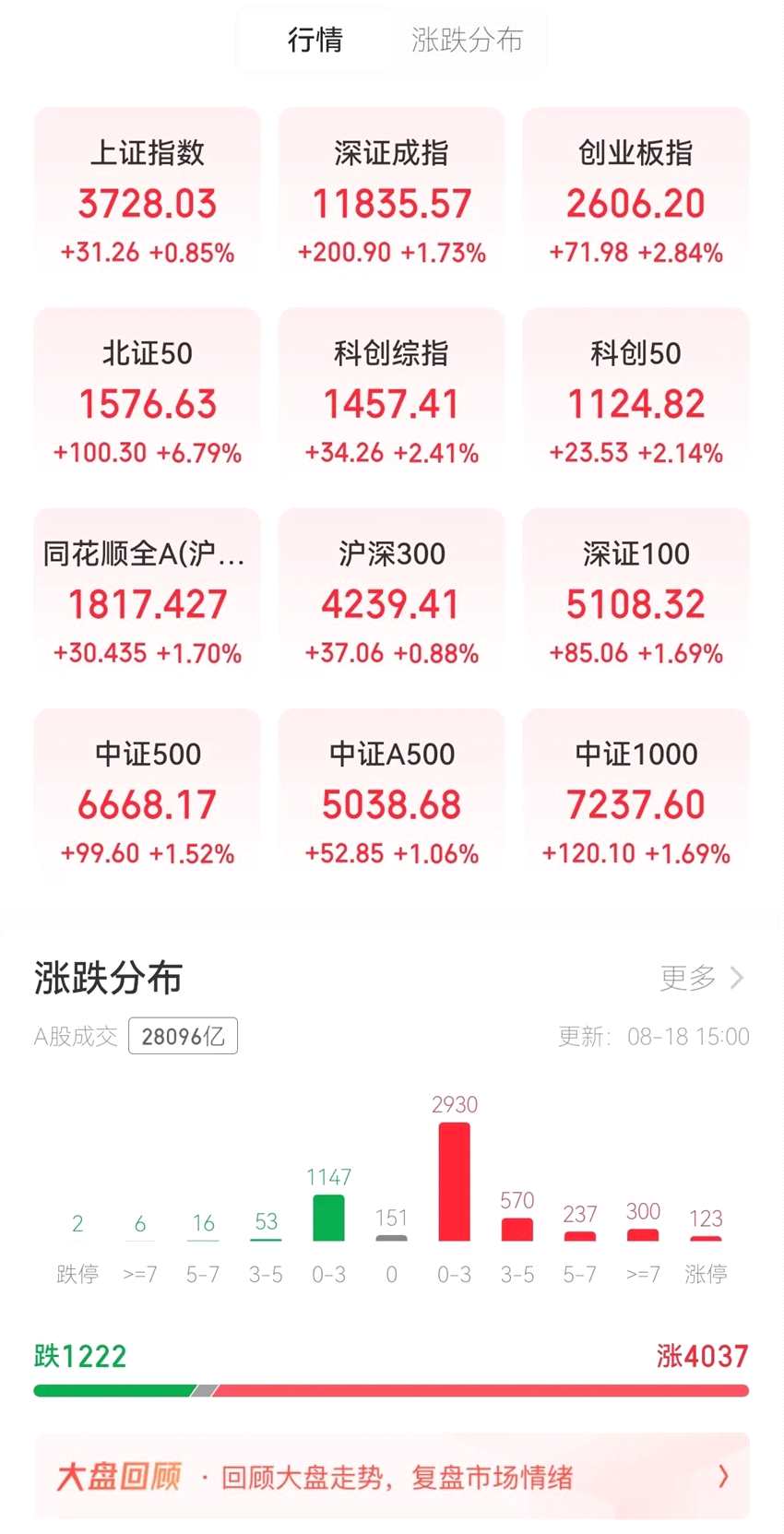View 创业板指 index details
Screen dimensions: 784x1534
pos(636,201)
